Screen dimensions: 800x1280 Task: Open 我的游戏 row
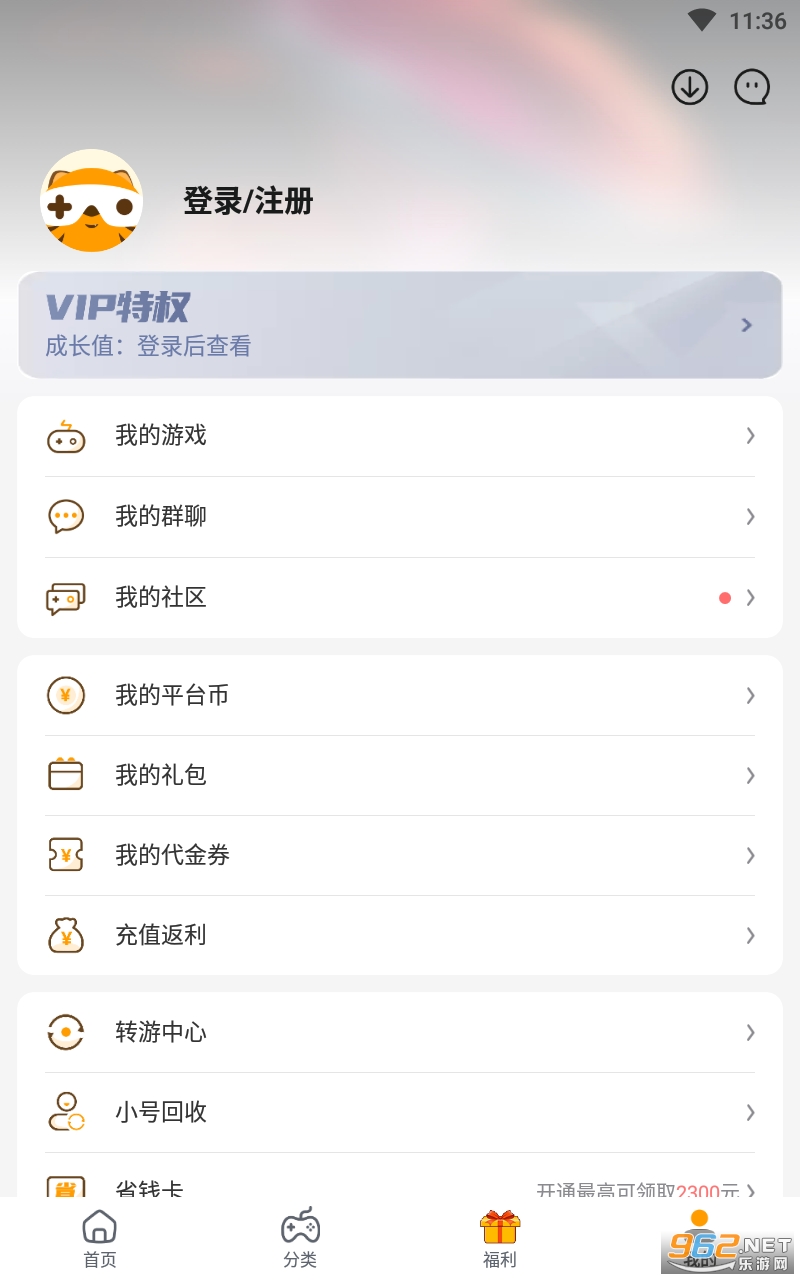400,436
